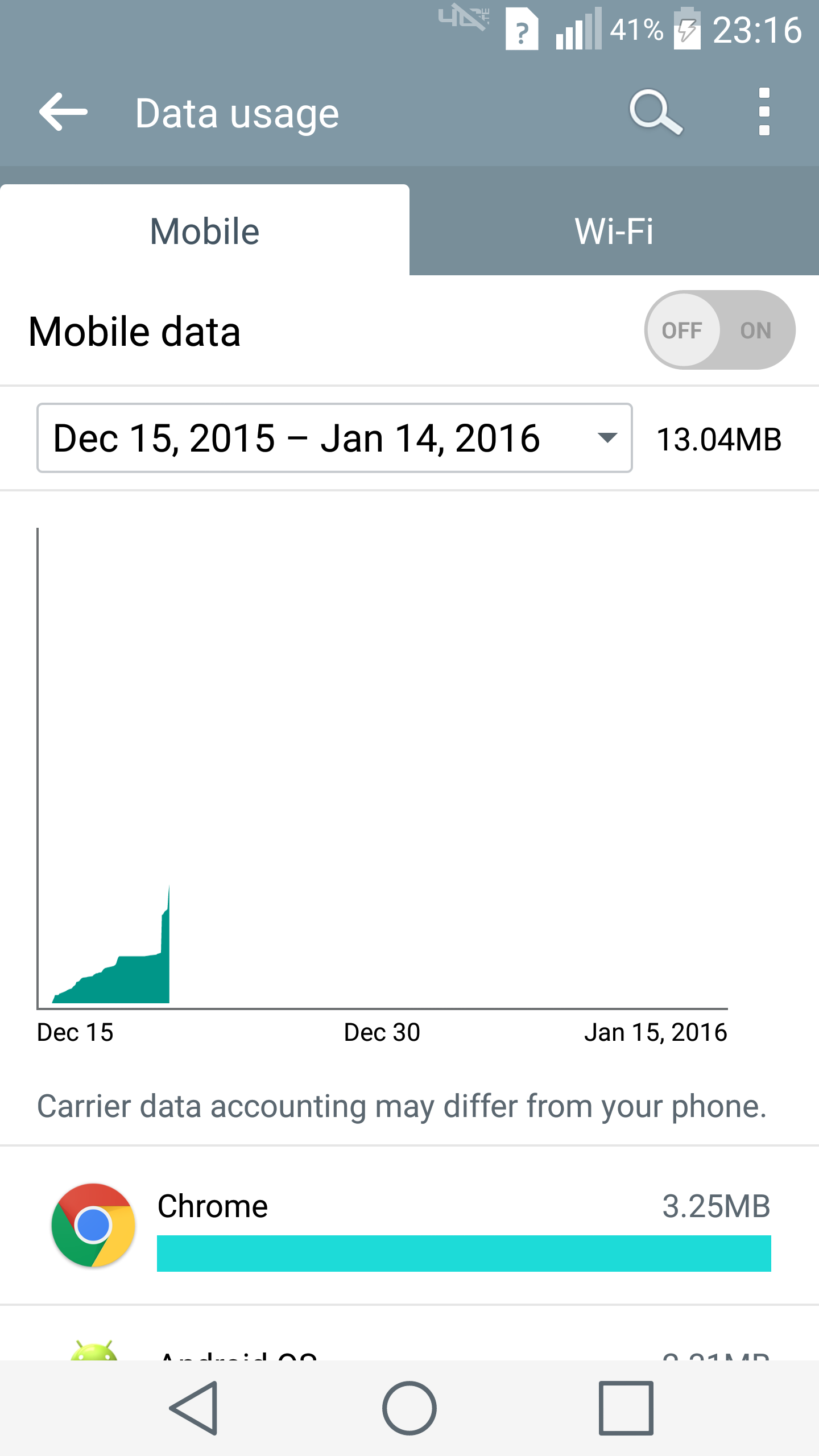Go back from Data usage
Image resolution: width=819 pixels, height=1456 pixels.
63,112
